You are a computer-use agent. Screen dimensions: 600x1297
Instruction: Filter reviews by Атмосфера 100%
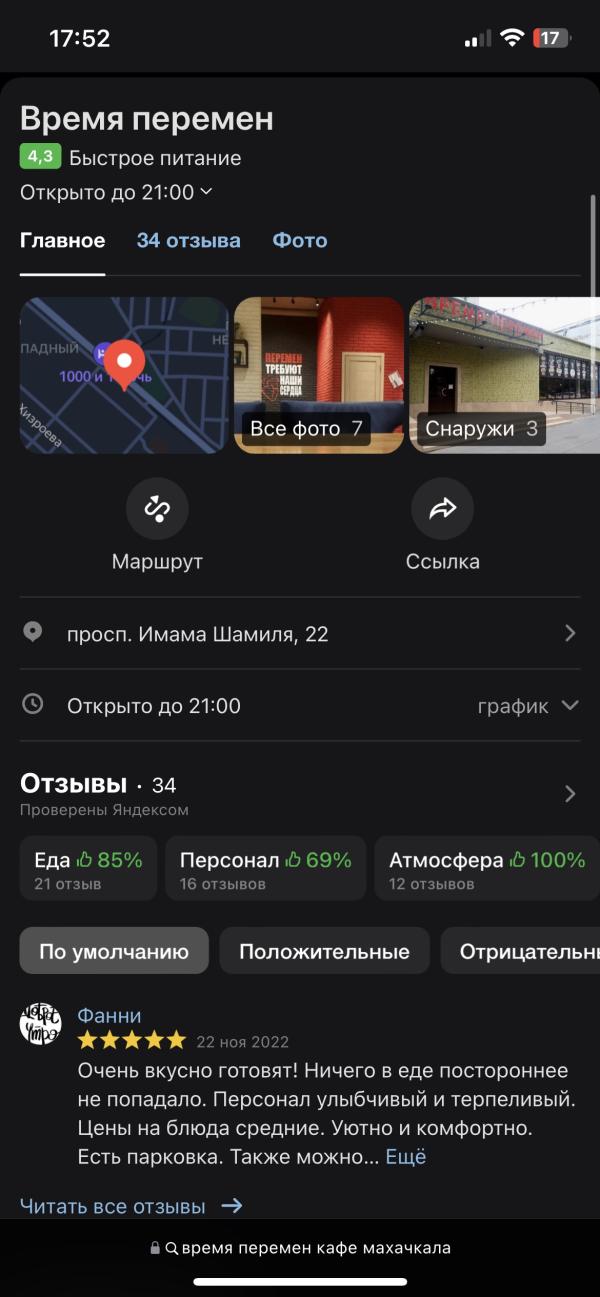point(486,869)
